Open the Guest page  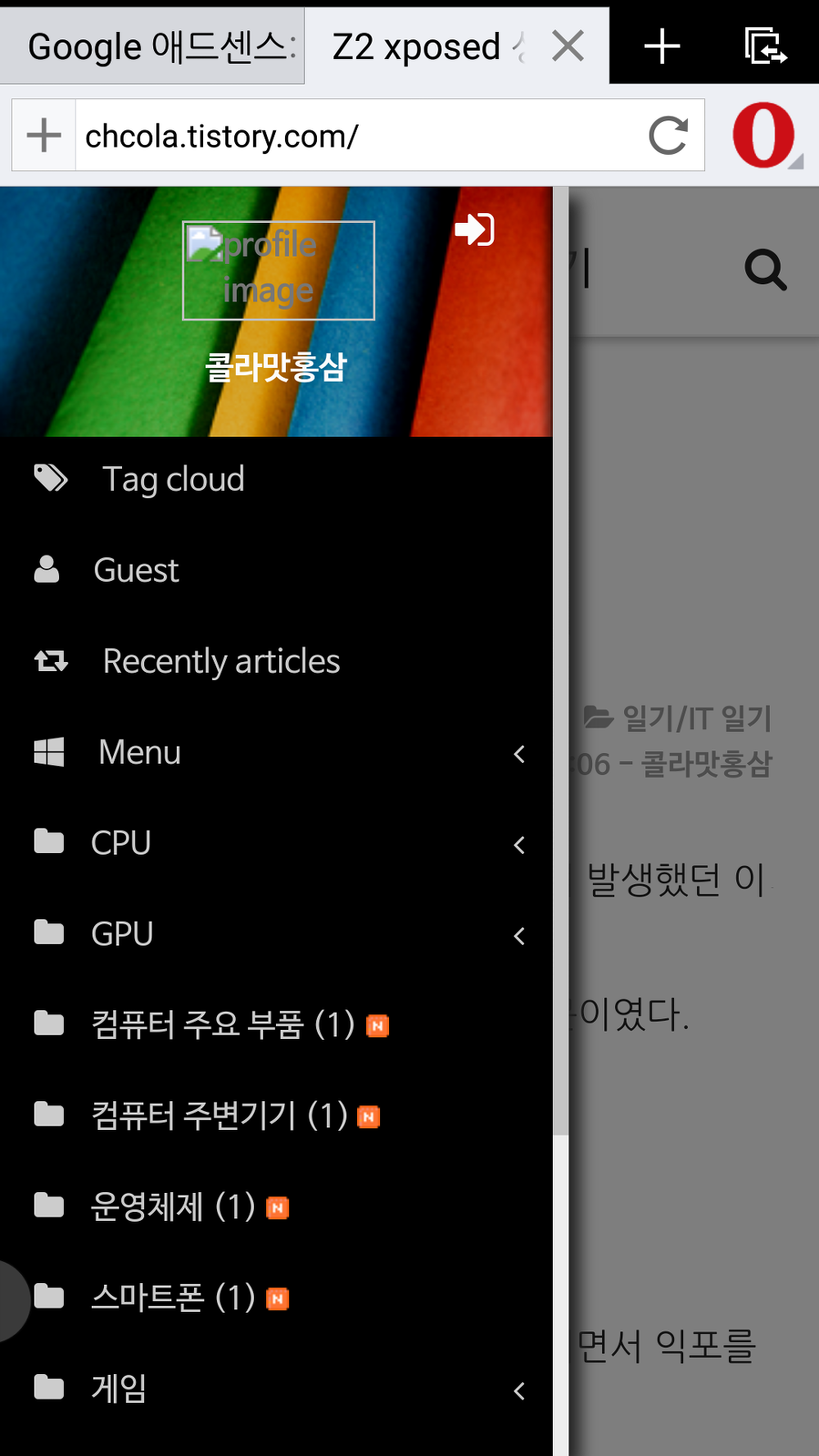pos(136,570)
